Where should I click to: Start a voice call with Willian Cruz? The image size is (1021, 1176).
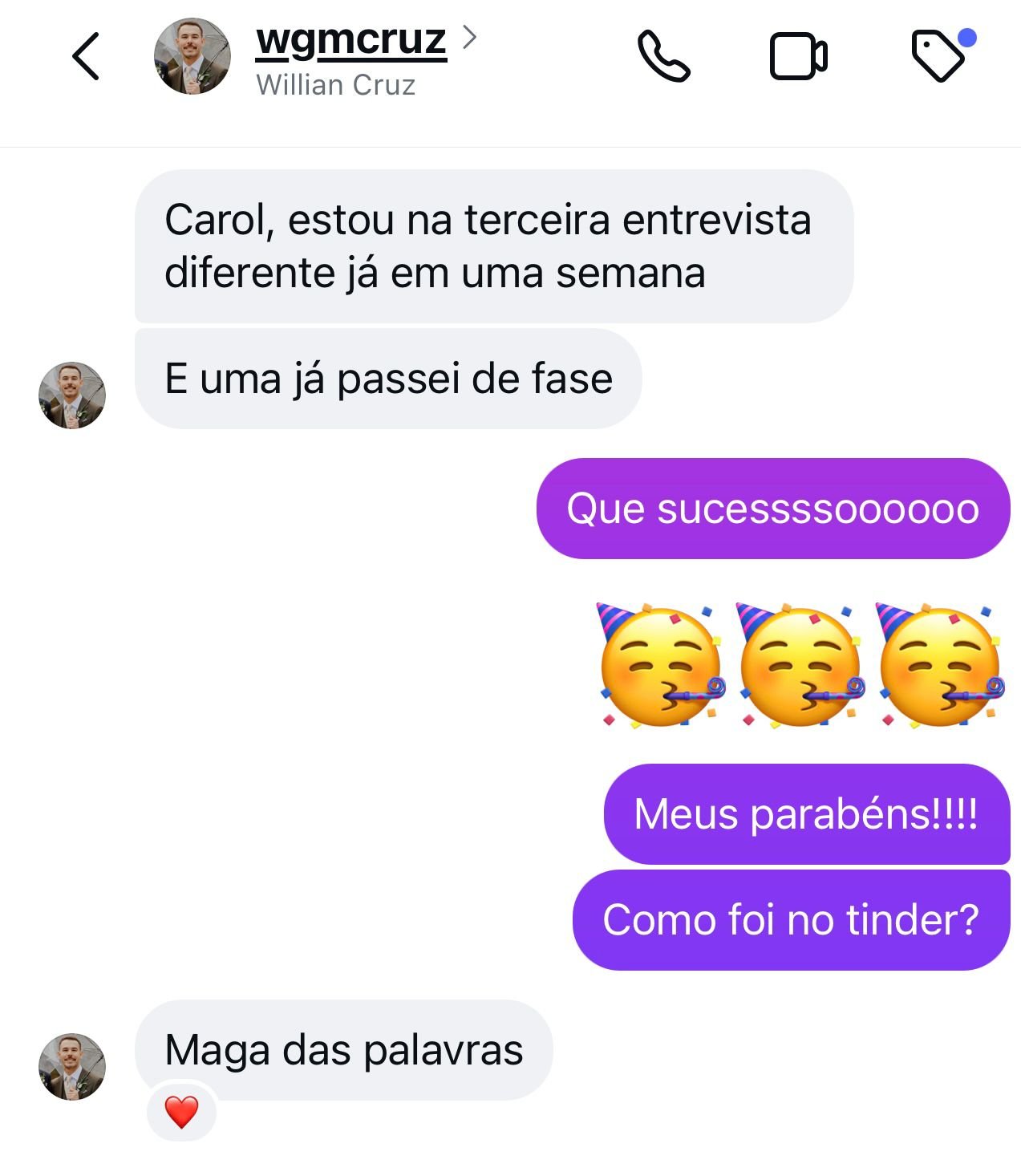[x=663, y=57]
